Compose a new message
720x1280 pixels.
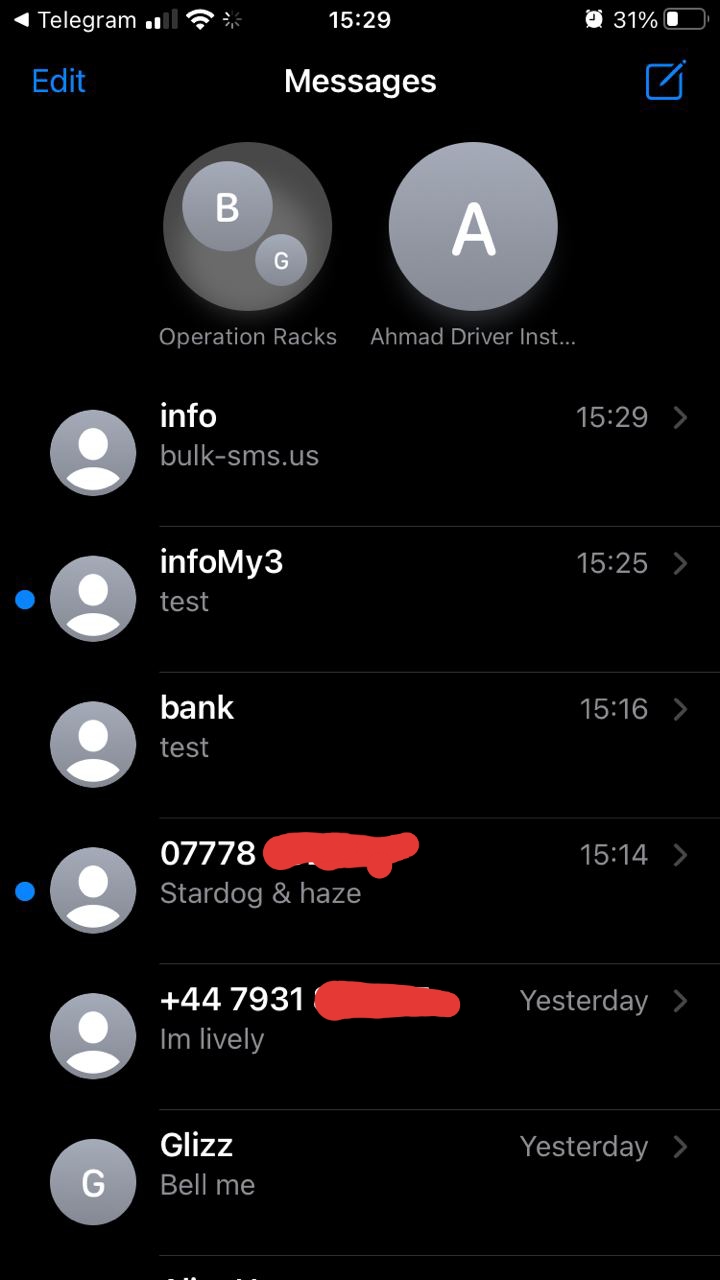coord(665,80)
